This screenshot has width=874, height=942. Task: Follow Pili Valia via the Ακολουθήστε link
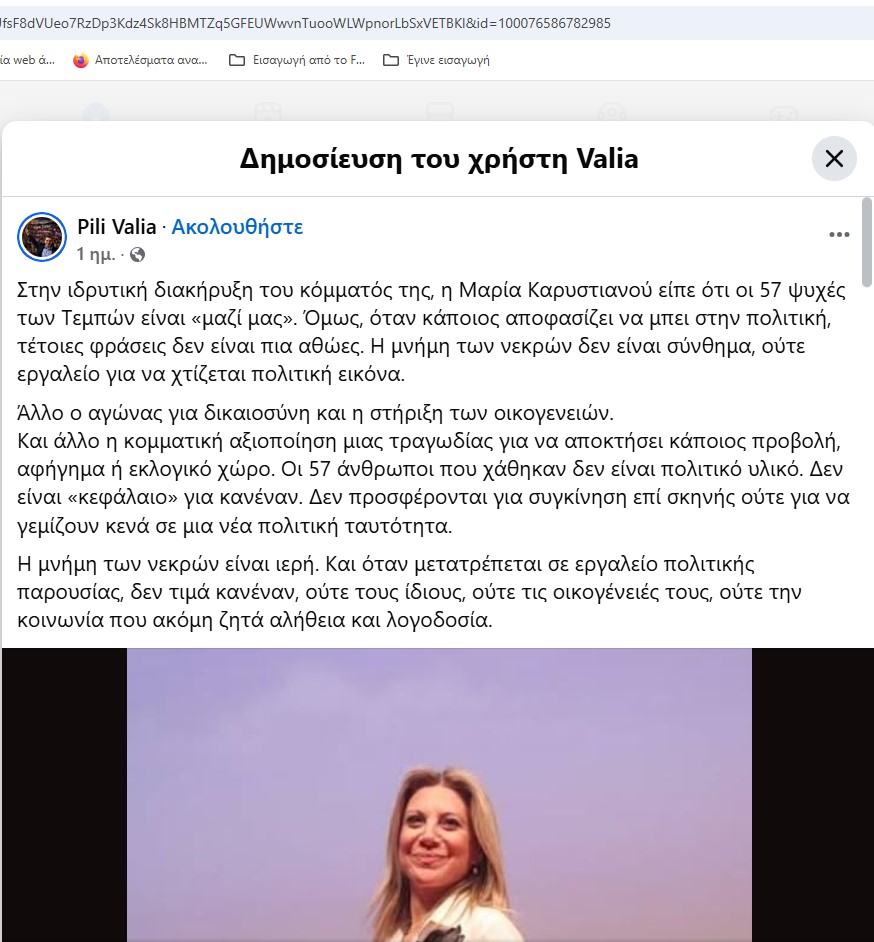tap(237, 226)
